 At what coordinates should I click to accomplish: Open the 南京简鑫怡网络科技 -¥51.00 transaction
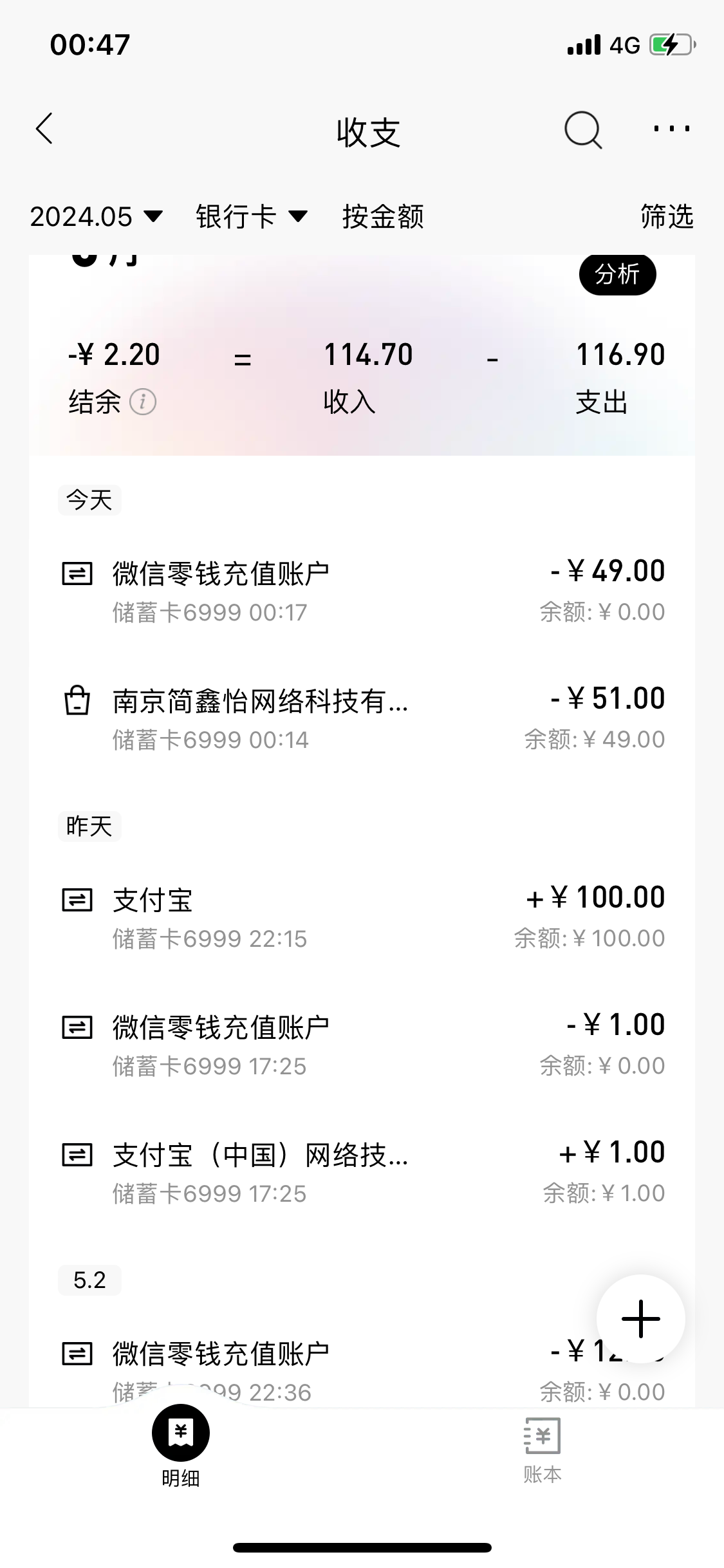[362, 718]
